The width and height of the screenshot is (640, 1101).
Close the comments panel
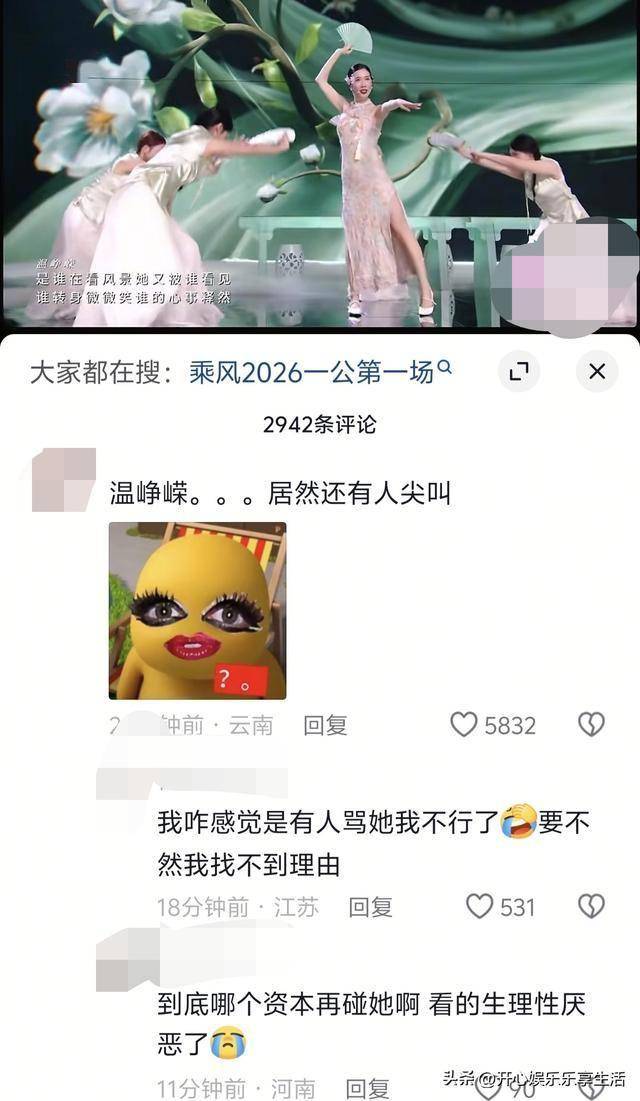coord(596,372)
